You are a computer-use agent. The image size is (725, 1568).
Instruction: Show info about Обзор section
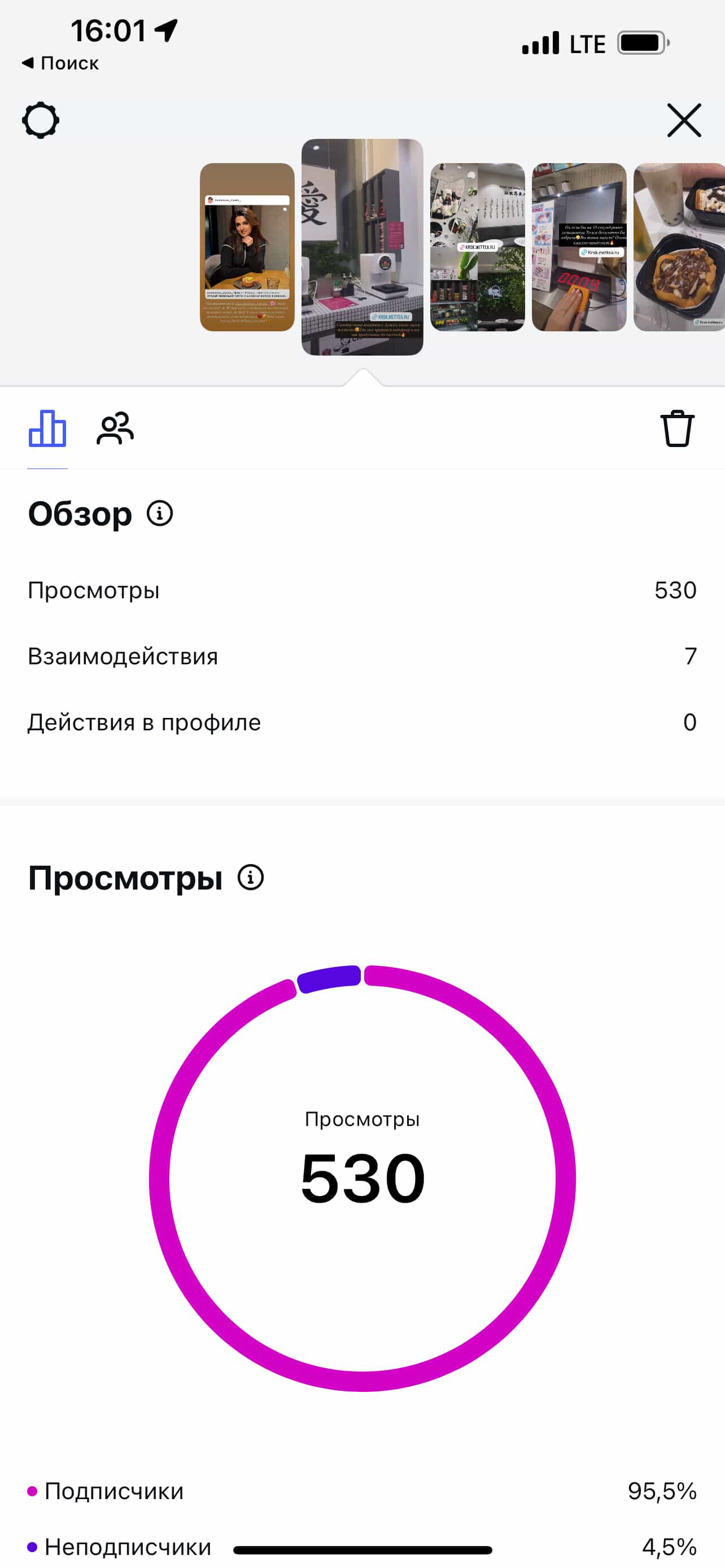(x=160, y=514)
